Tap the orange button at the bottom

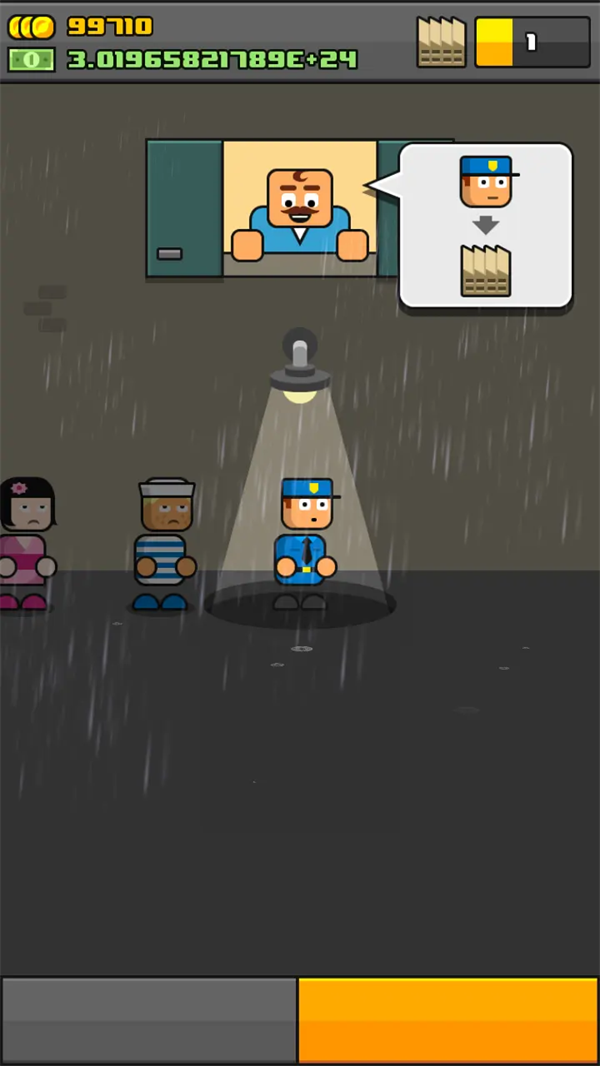pyautogui.click(x=448, y=1020)
